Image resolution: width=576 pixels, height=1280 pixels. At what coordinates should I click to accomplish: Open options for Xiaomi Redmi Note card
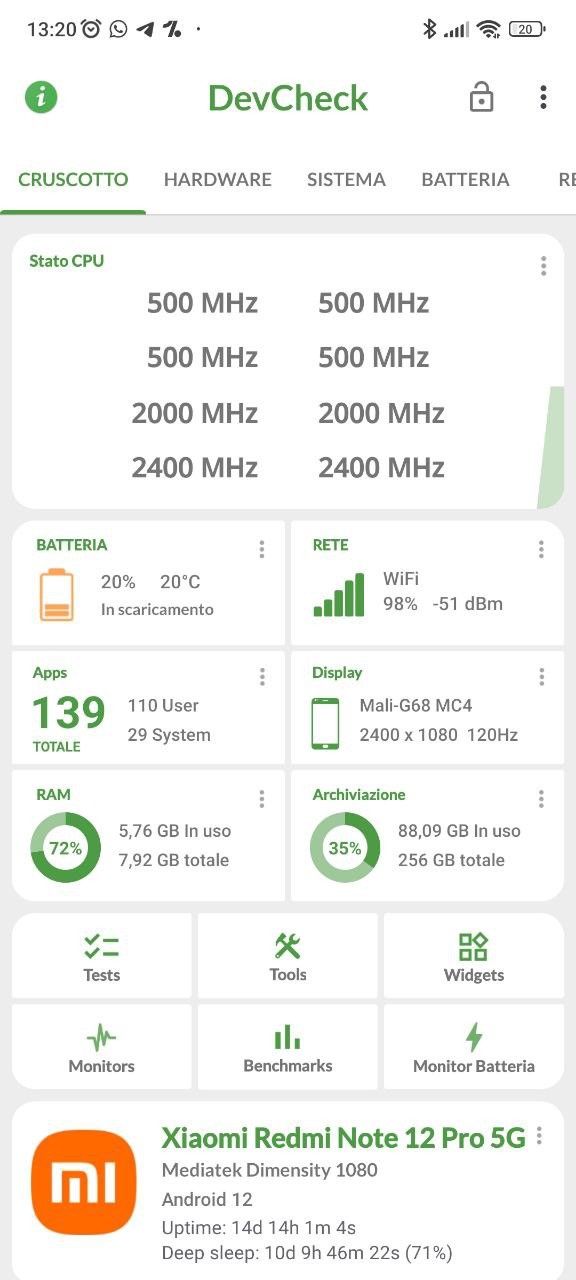[x=540, y=1136]
